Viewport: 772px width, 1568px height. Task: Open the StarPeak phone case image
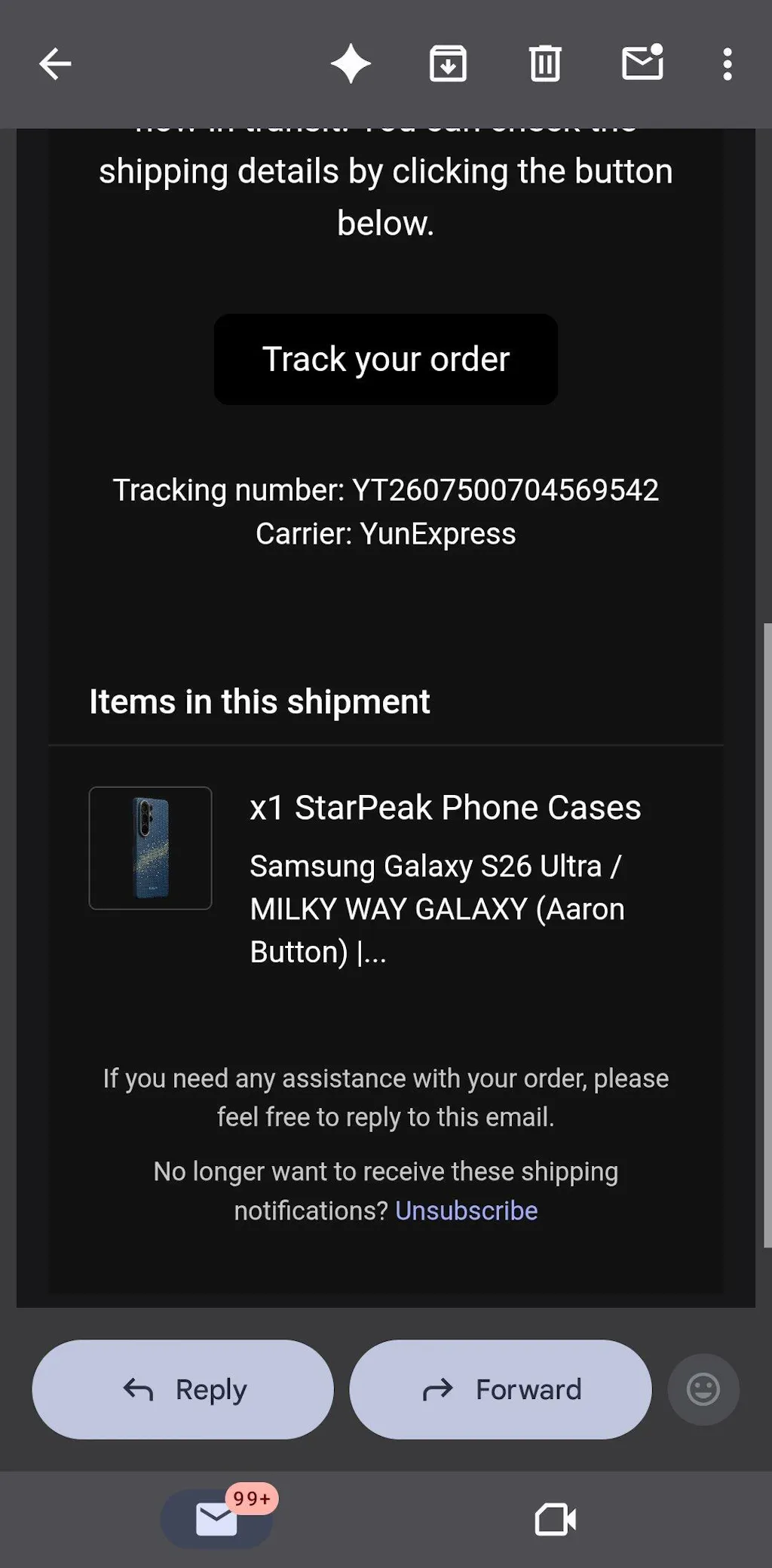tap(151, 848)
